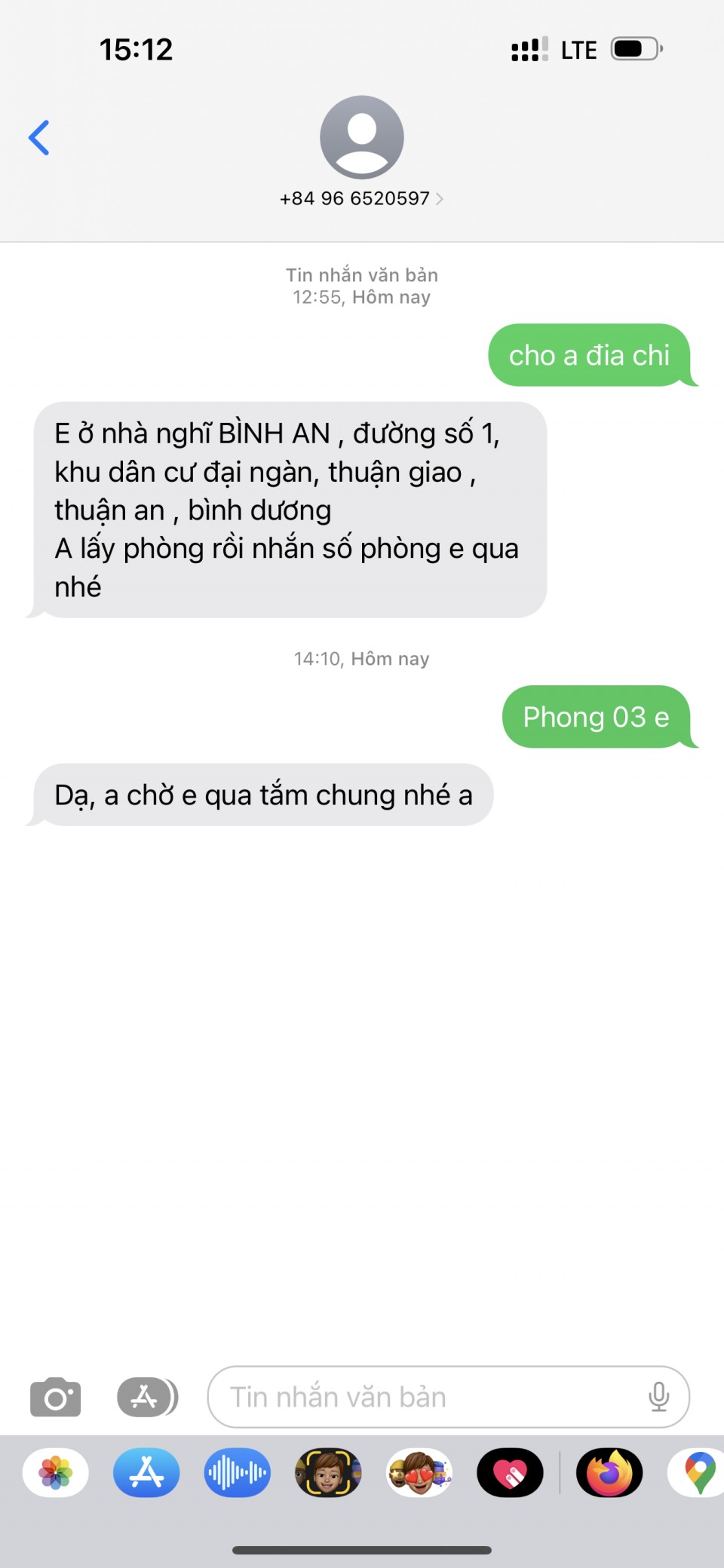The image size is (724, 1568).
Task: Go back to the messages list
Action: pyautogui.click(x=39, y=138)
